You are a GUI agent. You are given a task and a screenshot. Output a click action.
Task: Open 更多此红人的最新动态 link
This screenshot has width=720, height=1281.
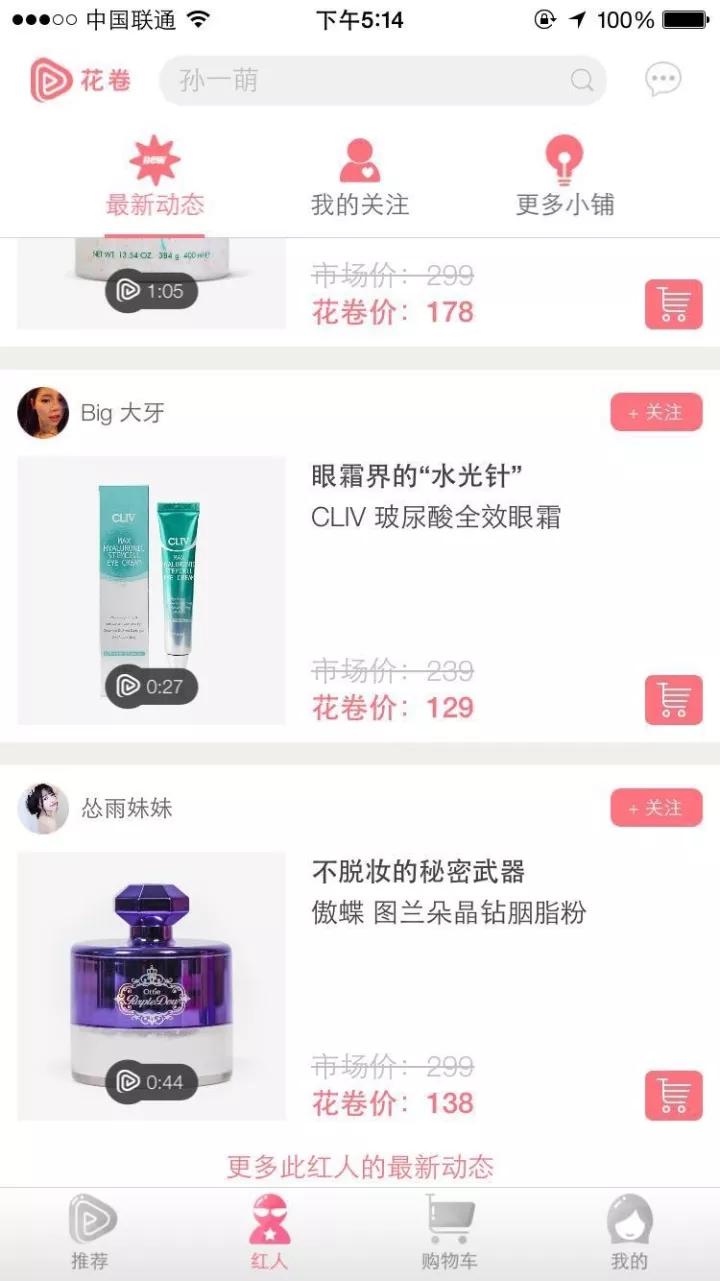pyautogui.click(x=360, y=1166)
